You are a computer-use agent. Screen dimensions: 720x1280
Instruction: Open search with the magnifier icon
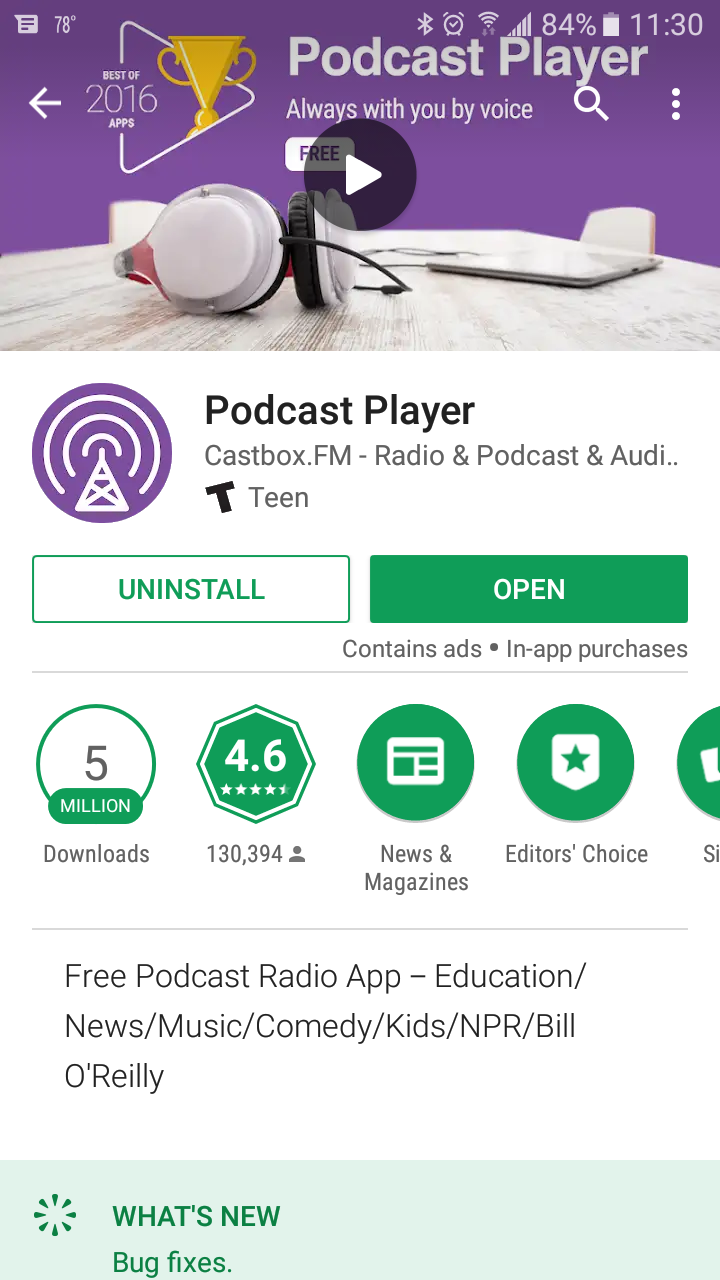[x=591, y=103]
